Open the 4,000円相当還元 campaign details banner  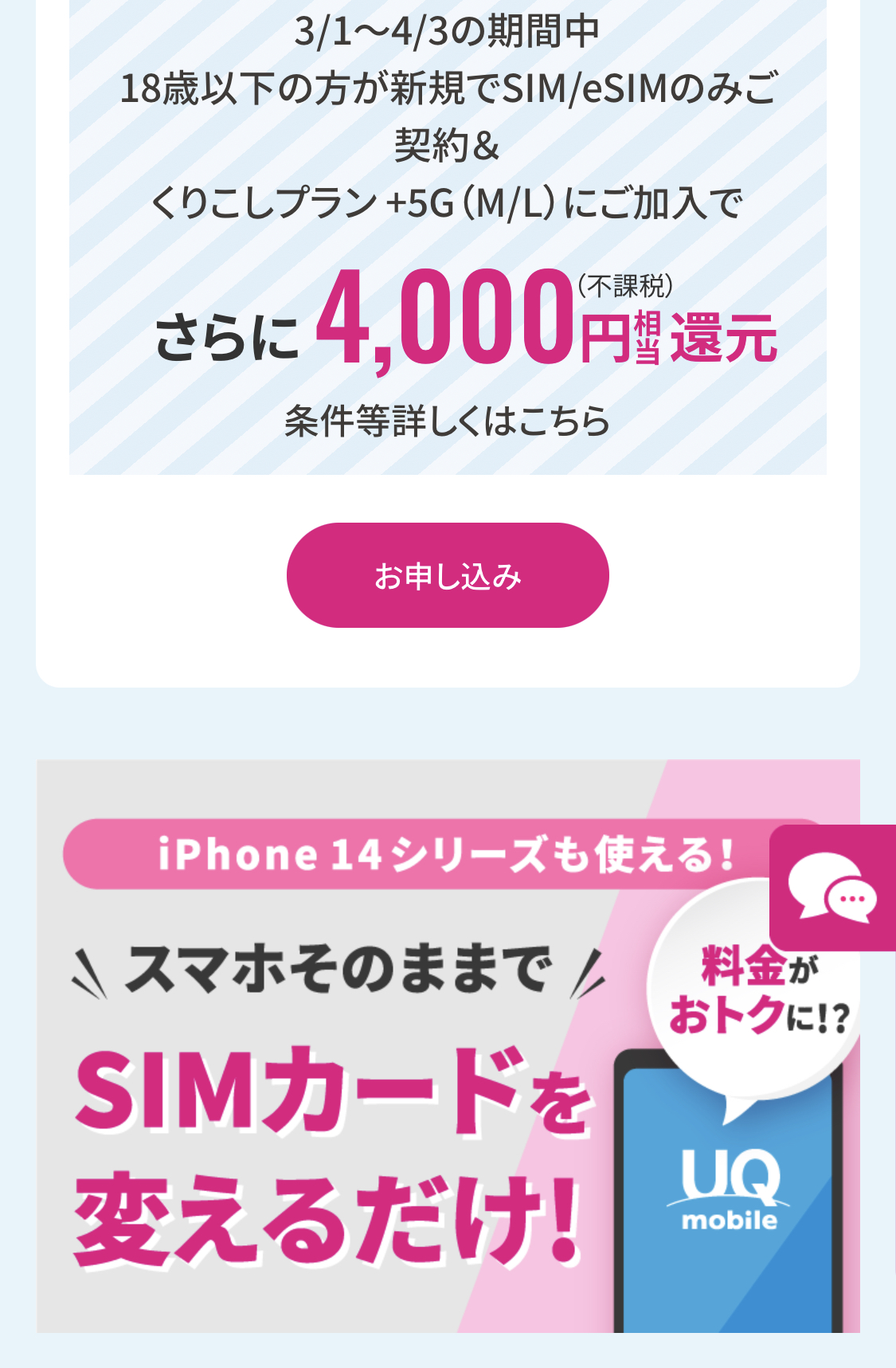pos(448,239)
